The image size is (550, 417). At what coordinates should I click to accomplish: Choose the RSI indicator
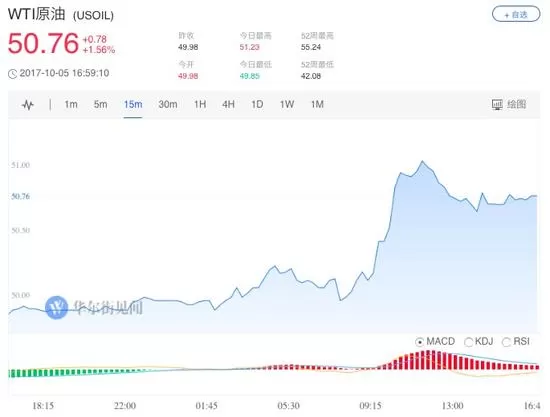[516, 341]
